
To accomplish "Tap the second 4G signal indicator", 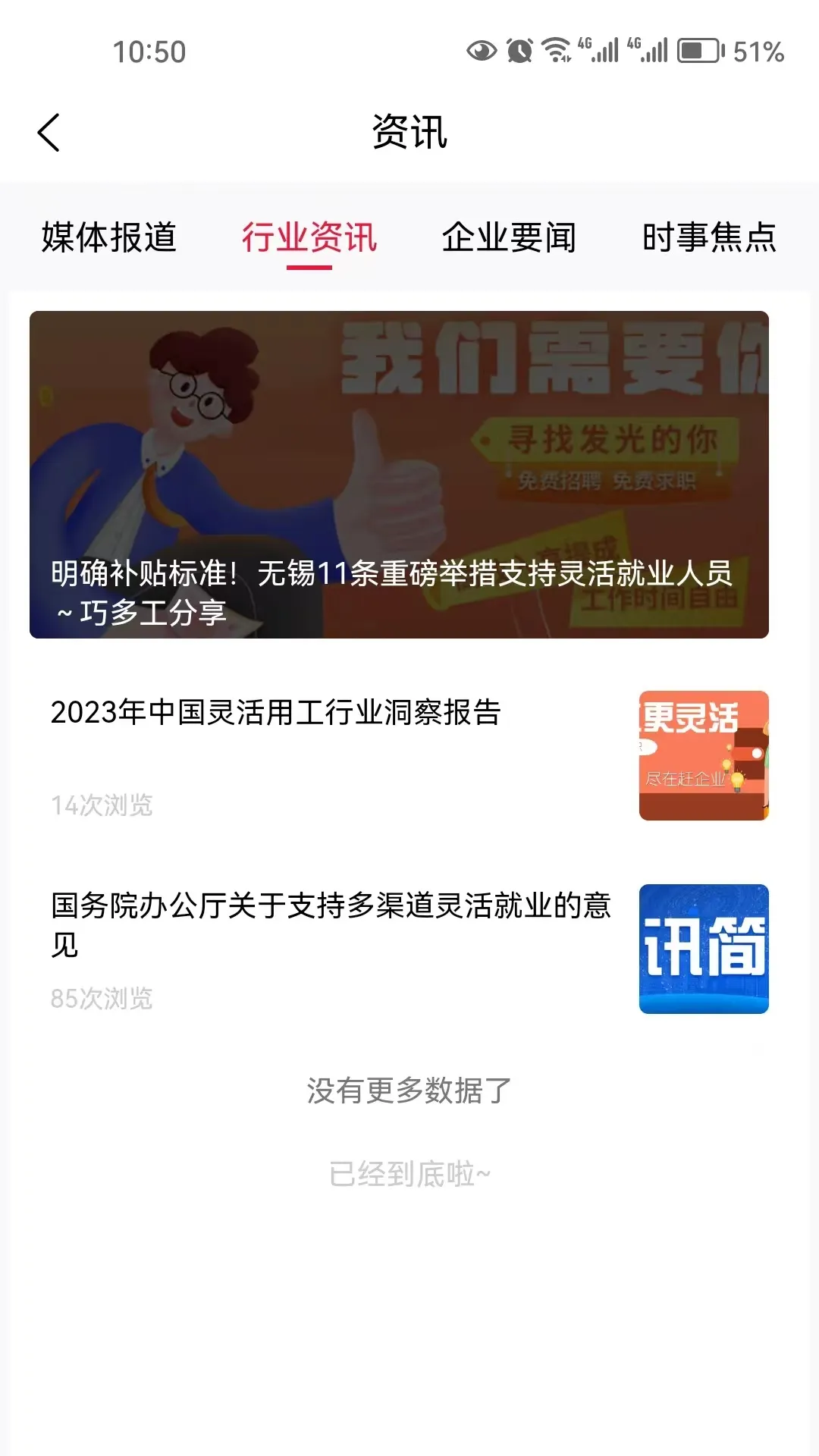I will click(x=648, y=48).
